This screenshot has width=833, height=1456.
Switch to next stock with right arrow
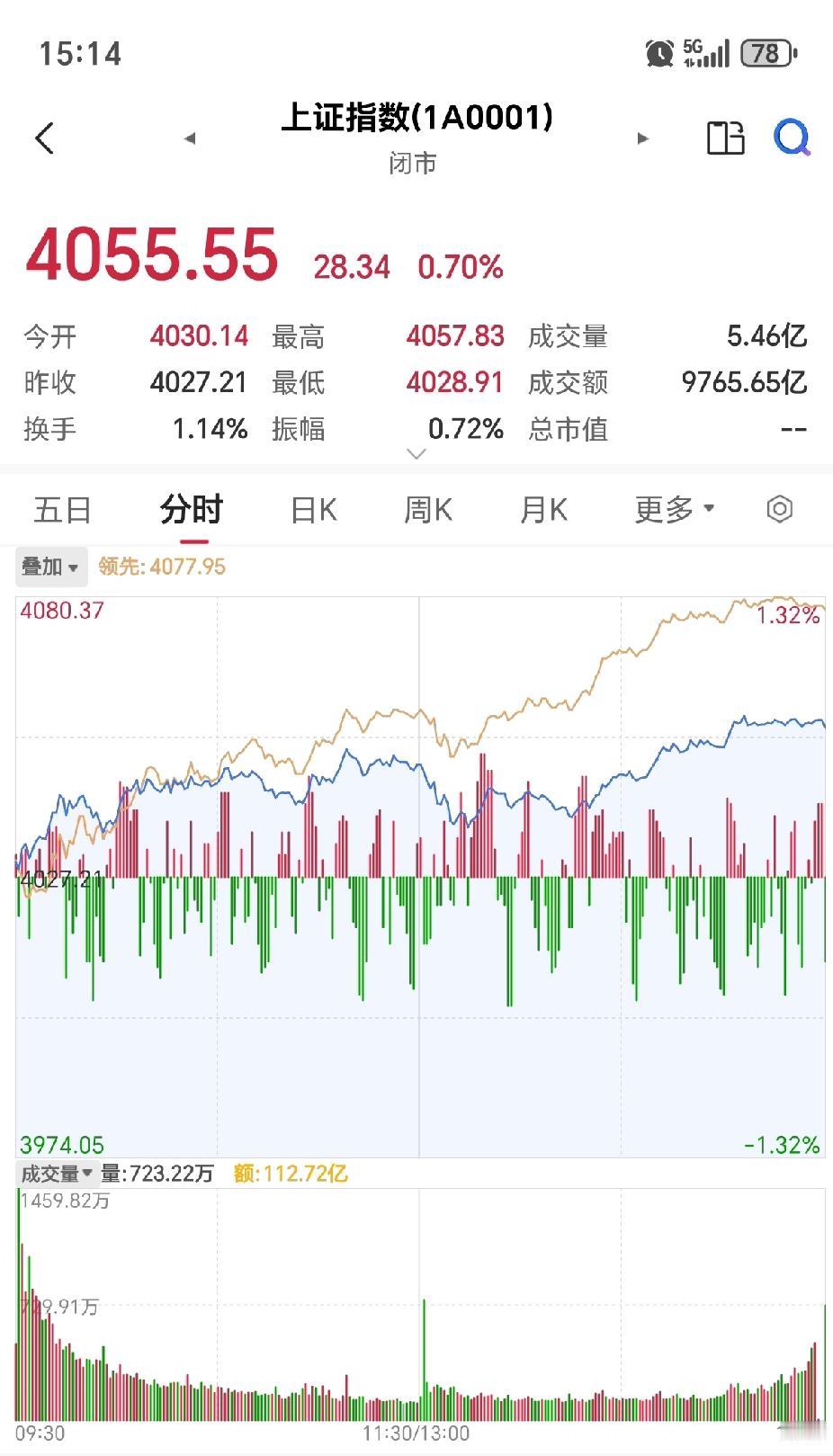[644, 138]
